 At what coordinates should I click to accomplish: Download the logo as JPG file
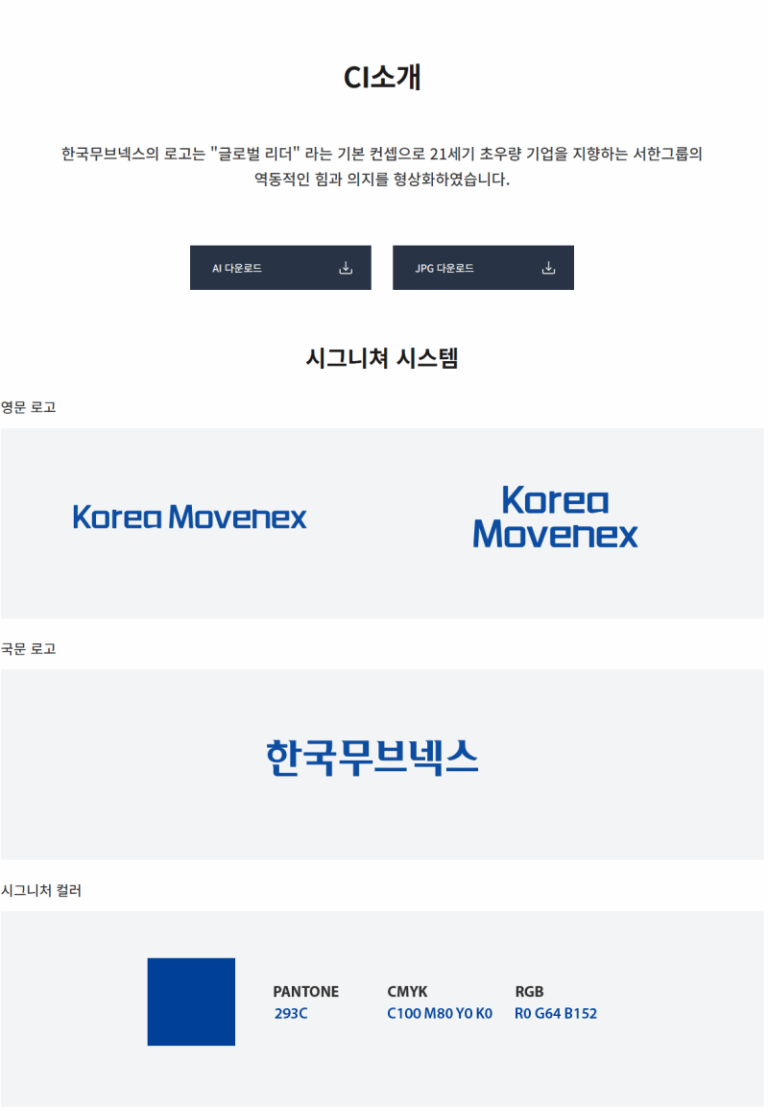(x=483, y=268)
